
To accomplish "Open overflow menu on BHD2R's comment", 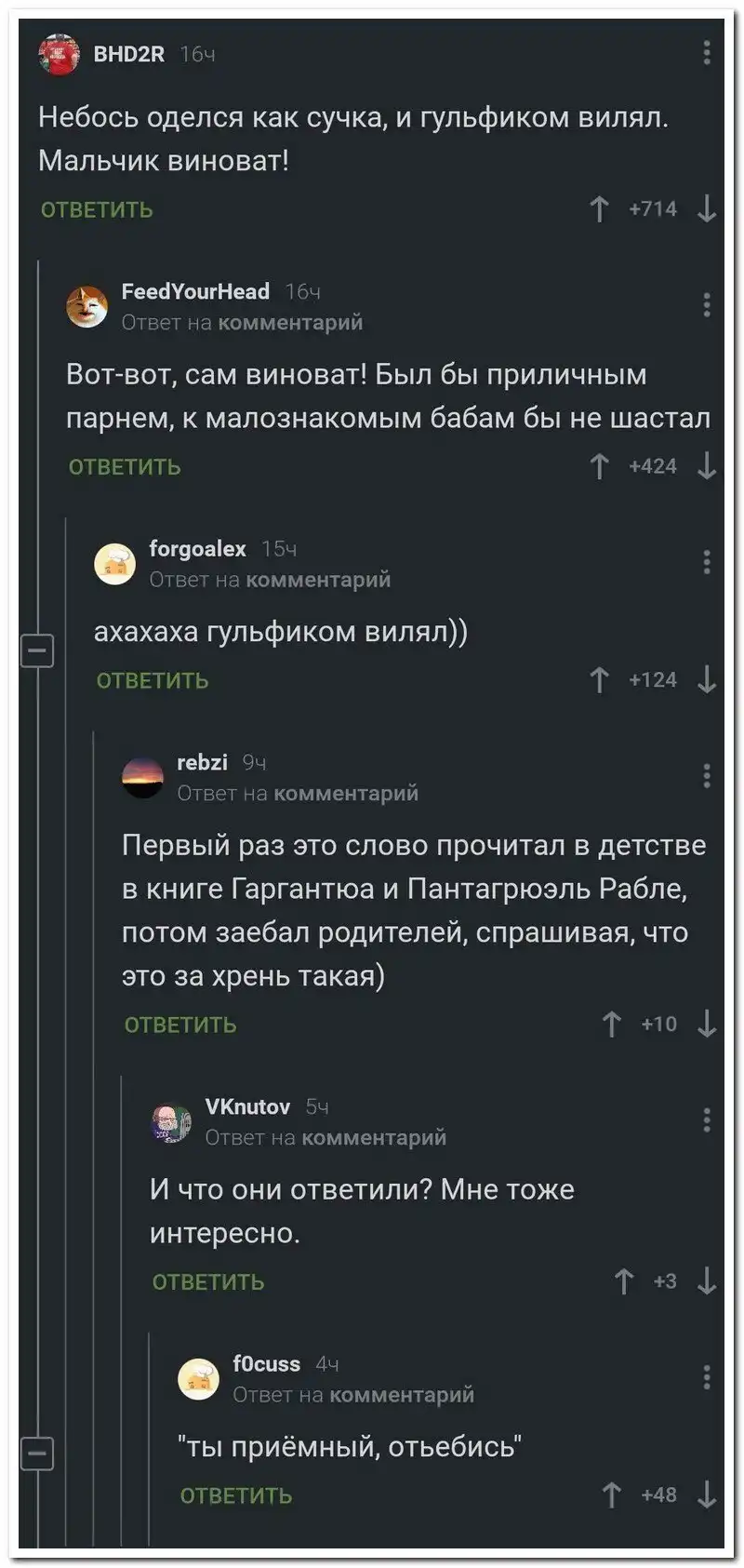I will (x=707, y=53).
